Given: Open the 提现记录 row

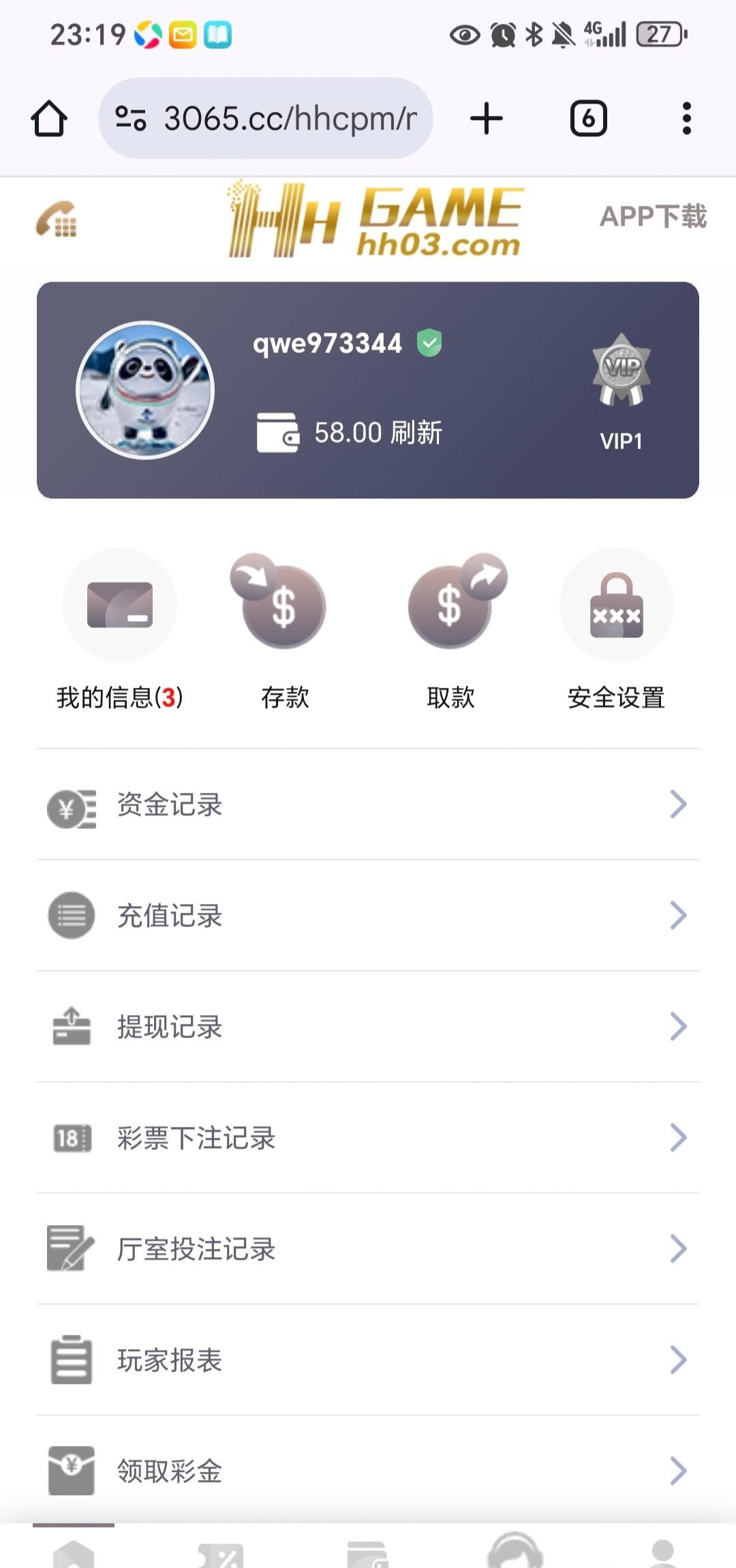Looking at the screenshot, I should (368, 1027).
